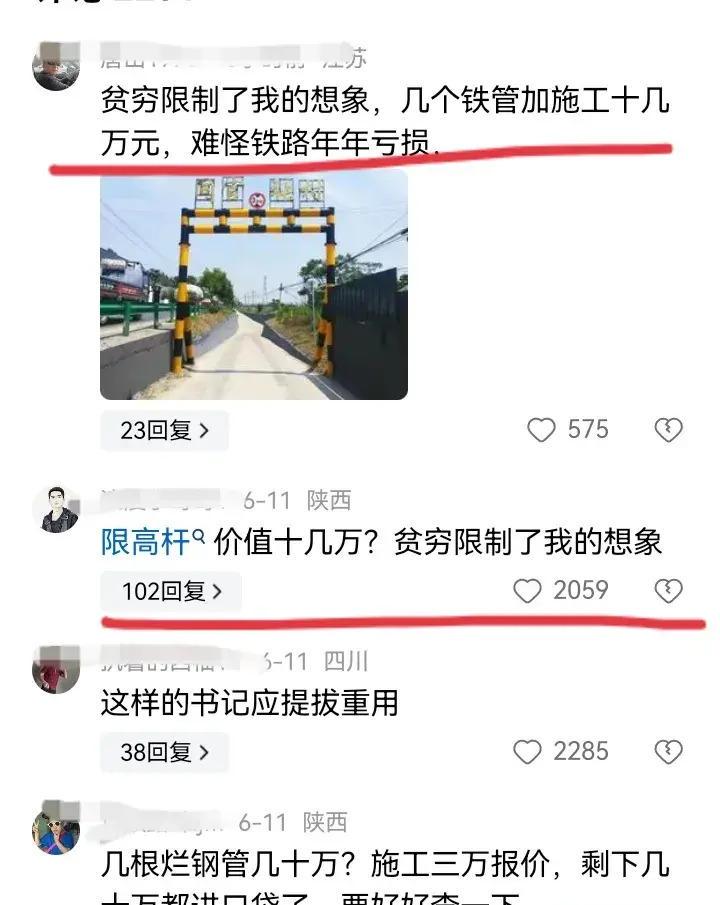Image resolution: width=720 pixels, height=905 pixels.
Task: Open the height-limit gate photo in the comment
Action: (x=254, y=285)
